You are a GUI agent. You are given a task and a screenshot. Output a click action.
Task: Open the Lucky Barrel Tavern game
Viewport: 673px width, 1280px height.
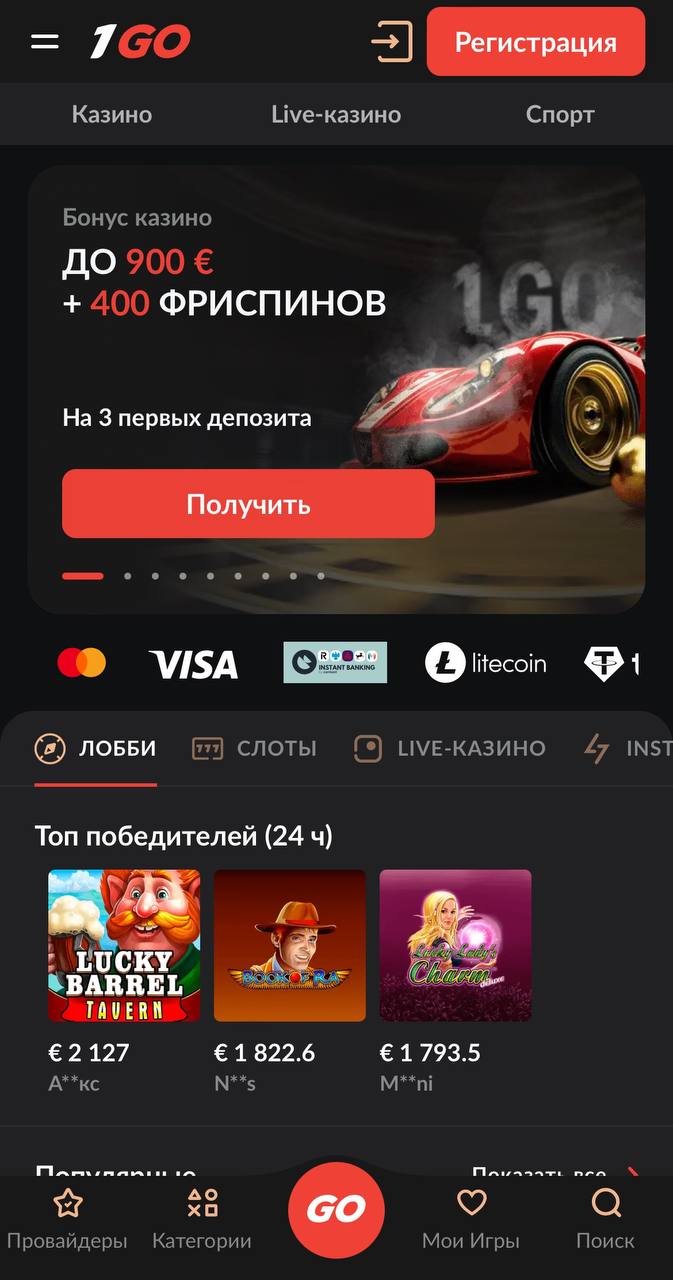pos(124,945)
